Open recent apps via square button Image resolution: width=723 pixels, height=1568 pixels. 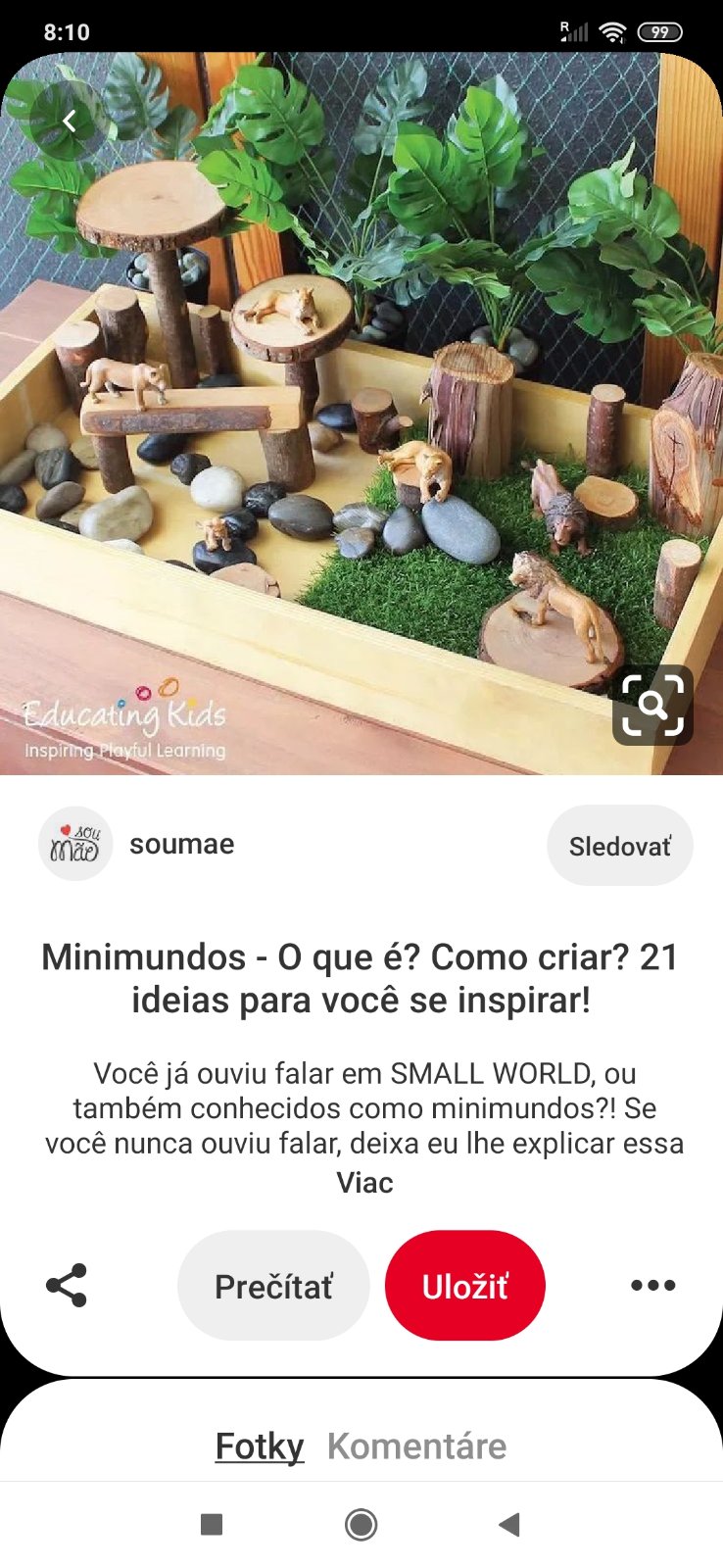211,1524
